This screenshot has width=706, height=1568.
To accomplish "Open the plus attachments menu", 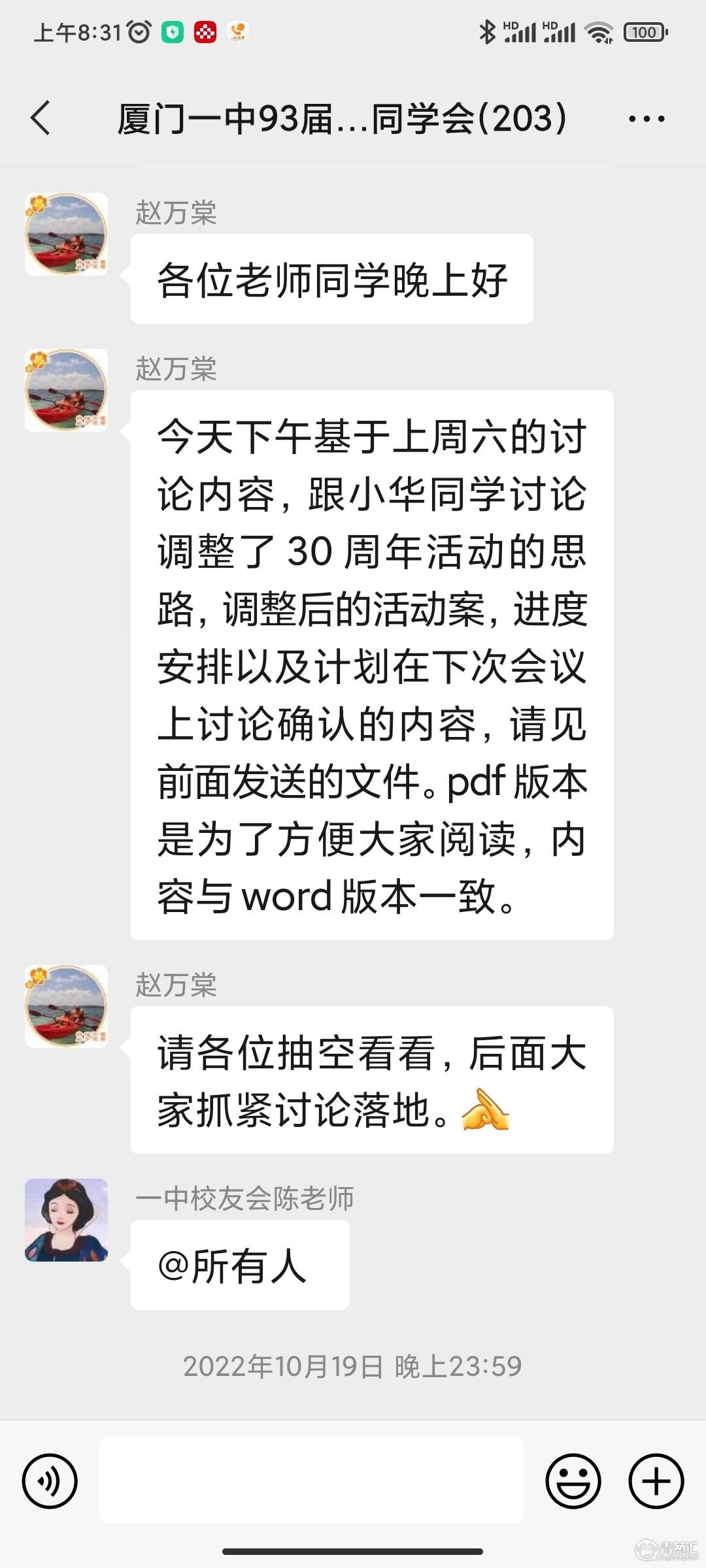I will click(656, 1481).
